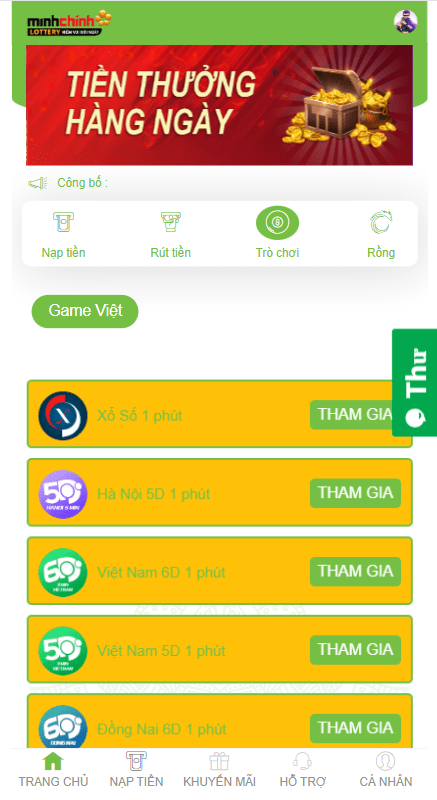Switch to Cá nhân tab
Image resolution: width=437 pixels, height=800 pixels.
[385, 770]
